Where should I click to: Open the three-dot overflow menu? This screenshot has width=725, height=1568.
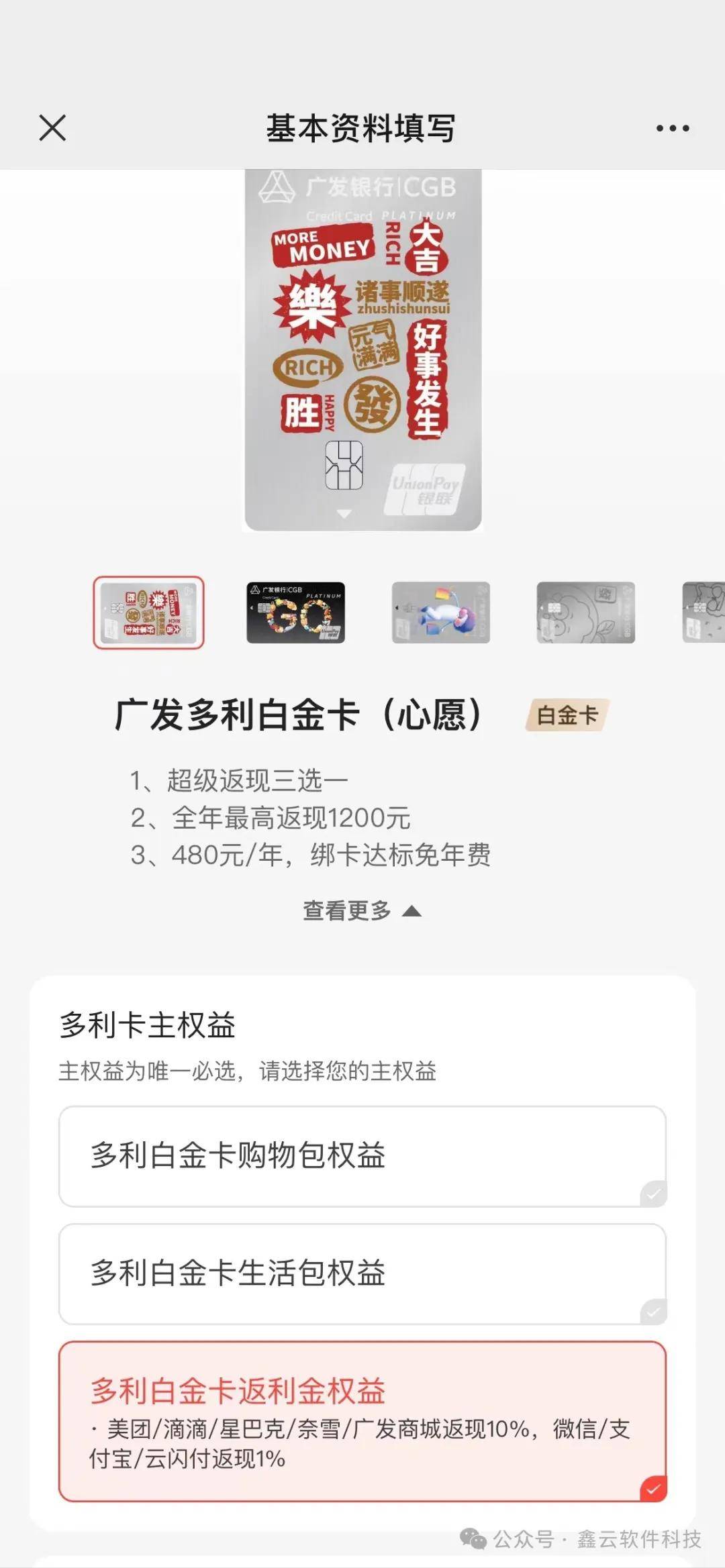tap(672, 128)
